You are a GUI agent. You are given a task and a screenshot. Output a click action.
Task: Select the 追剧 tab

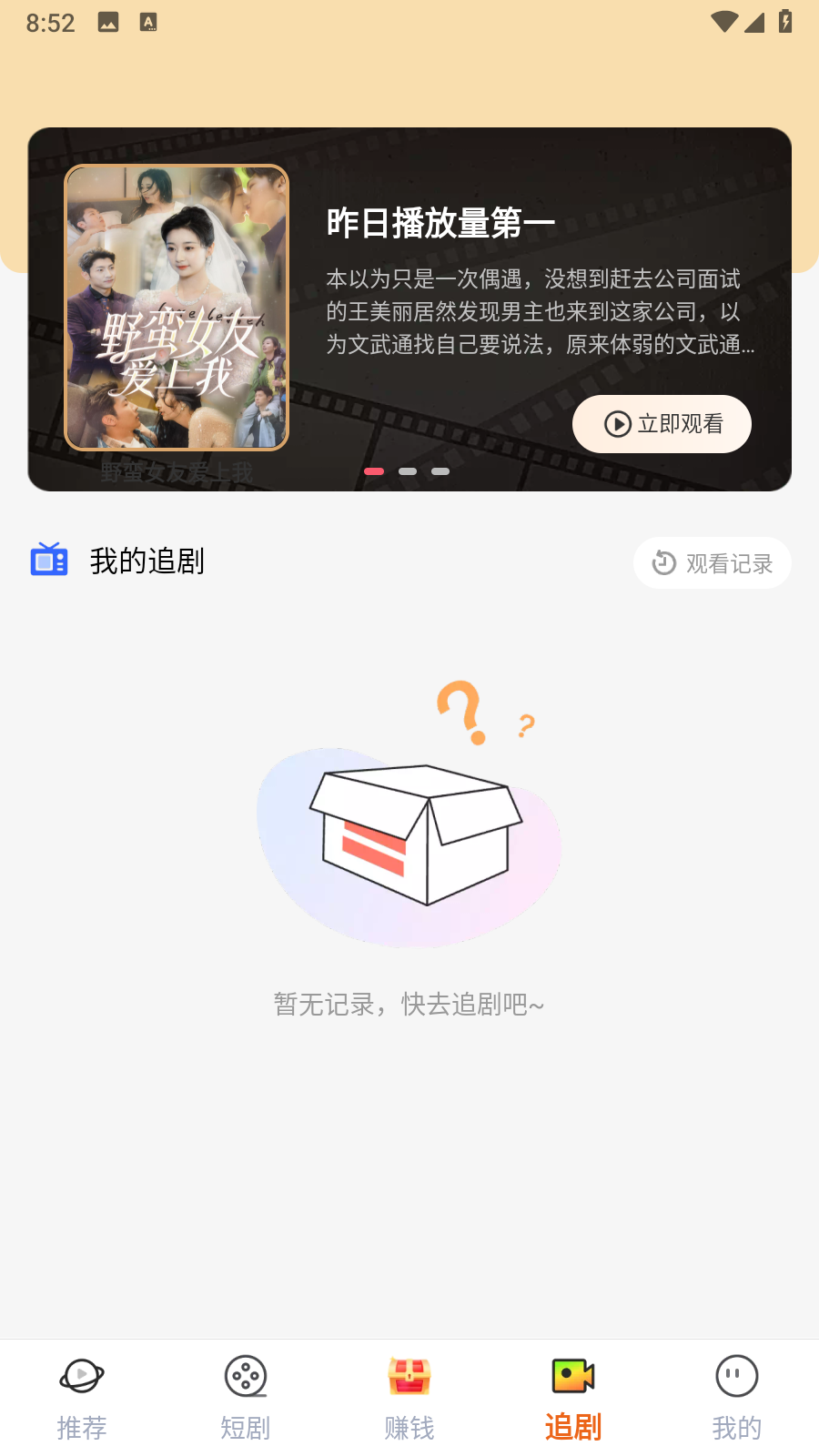(573, 1399)
